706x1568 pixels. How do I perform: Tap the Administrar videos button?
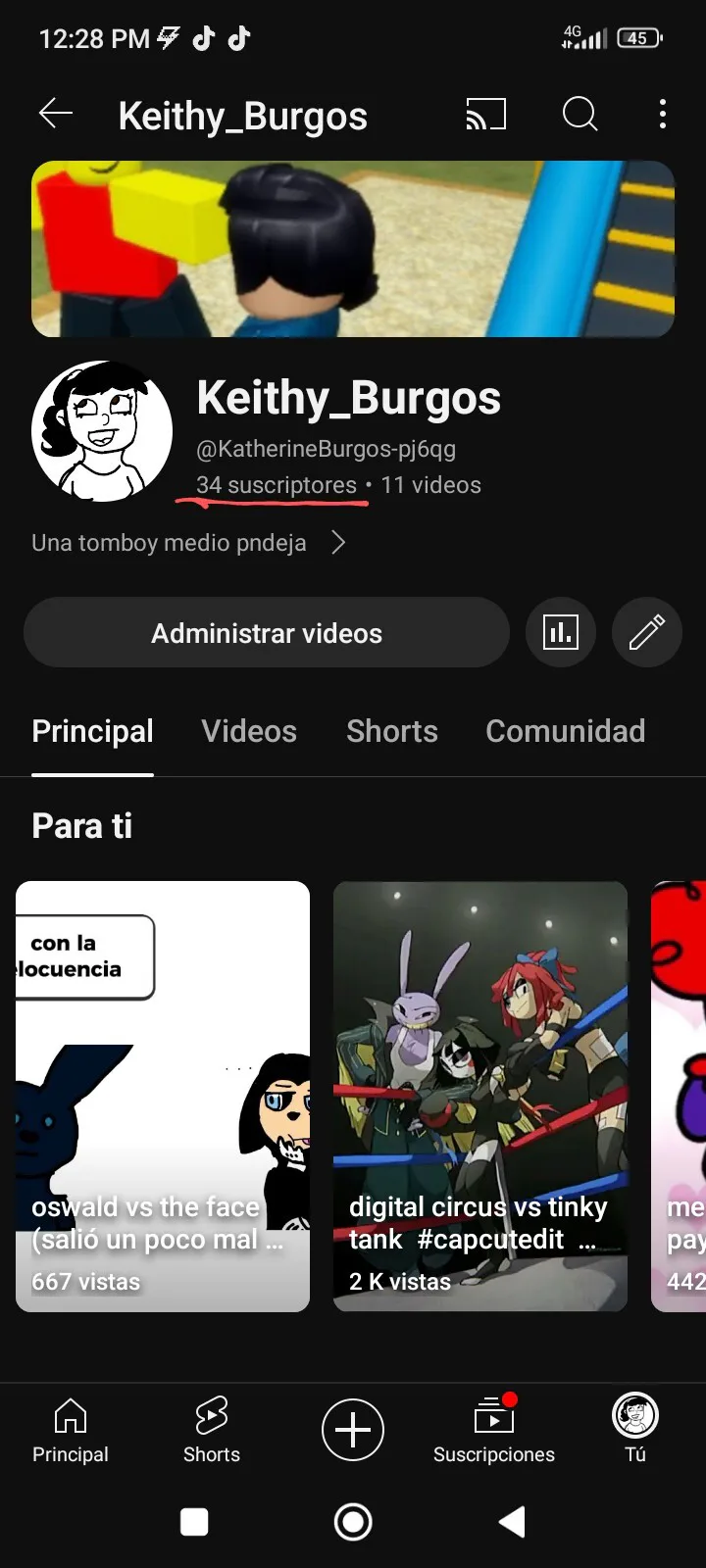(x=267, y=633)
